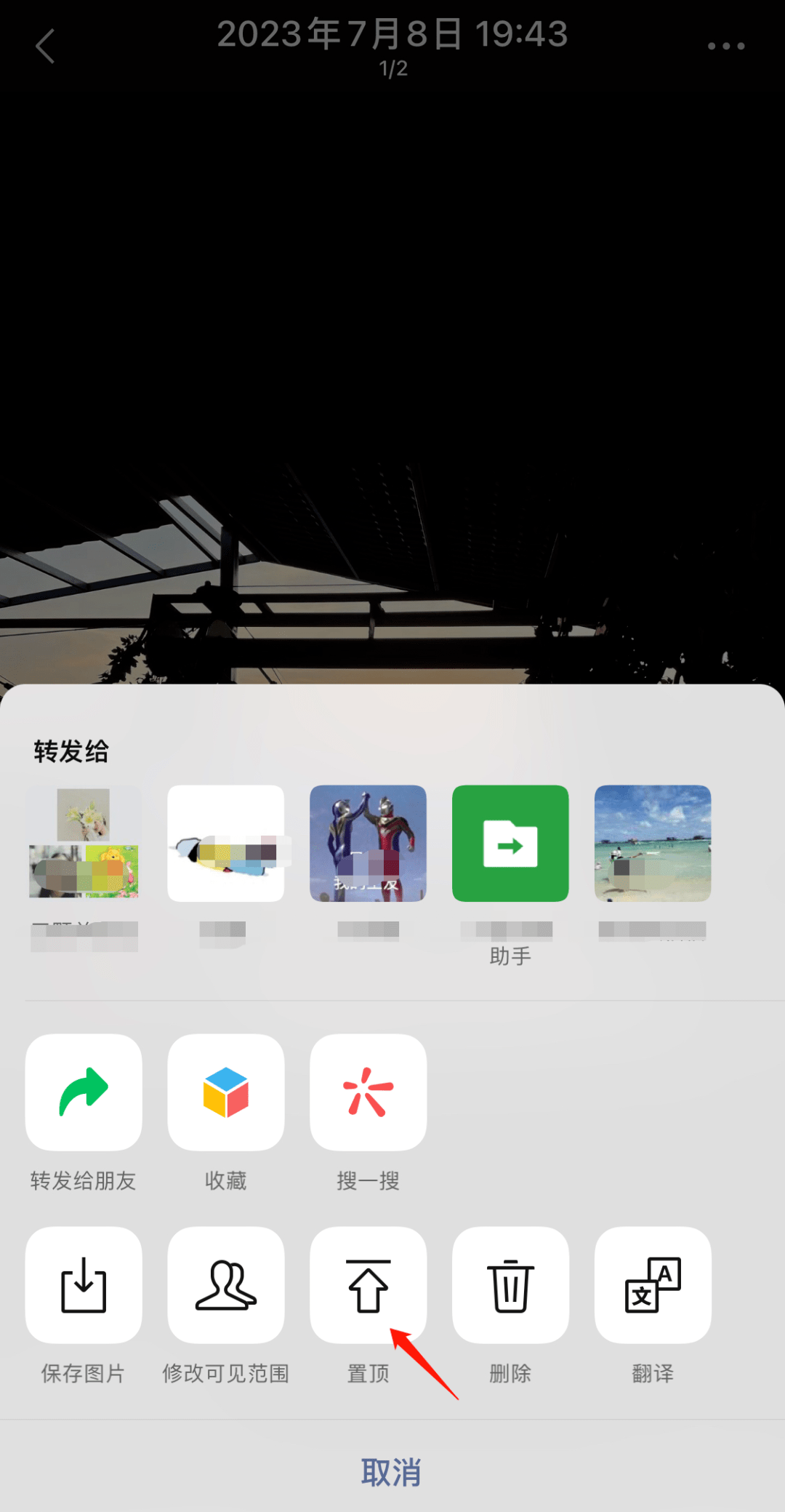The height and width of the screenshot is (1512, 785).
Task: Go back using the top-left arrow
Action: pyautogui.click(x=45, y=47)
